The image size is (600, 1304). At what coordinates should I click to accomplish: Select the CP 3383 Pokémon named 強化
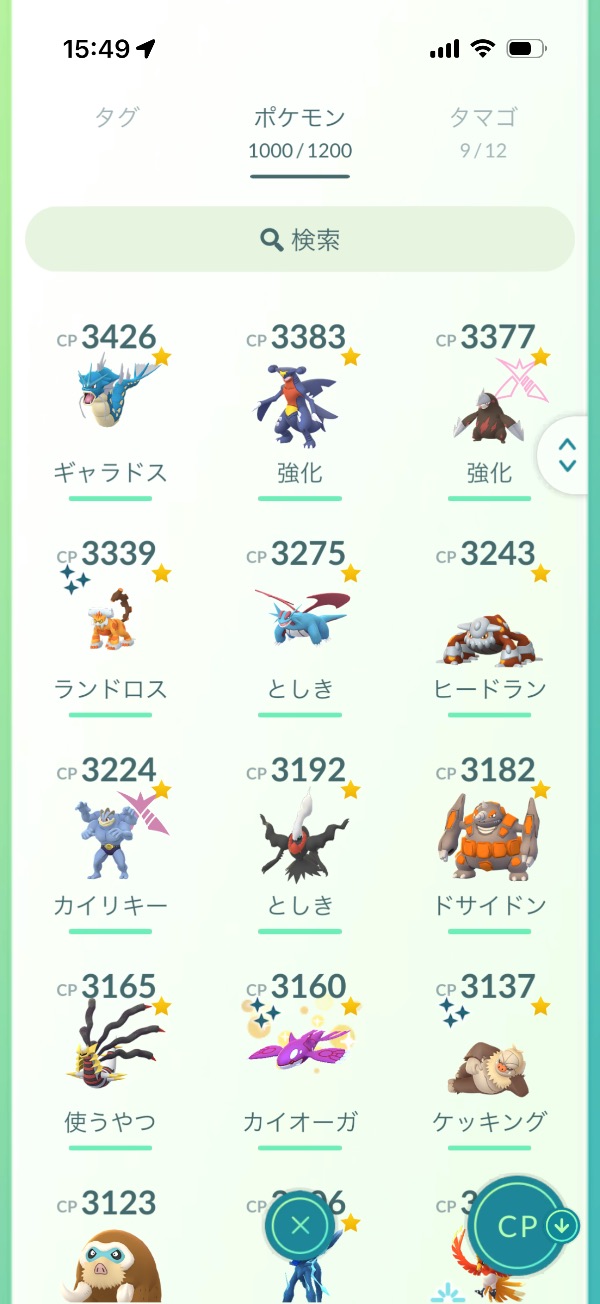pyautogui.click(x=300, y=403)
